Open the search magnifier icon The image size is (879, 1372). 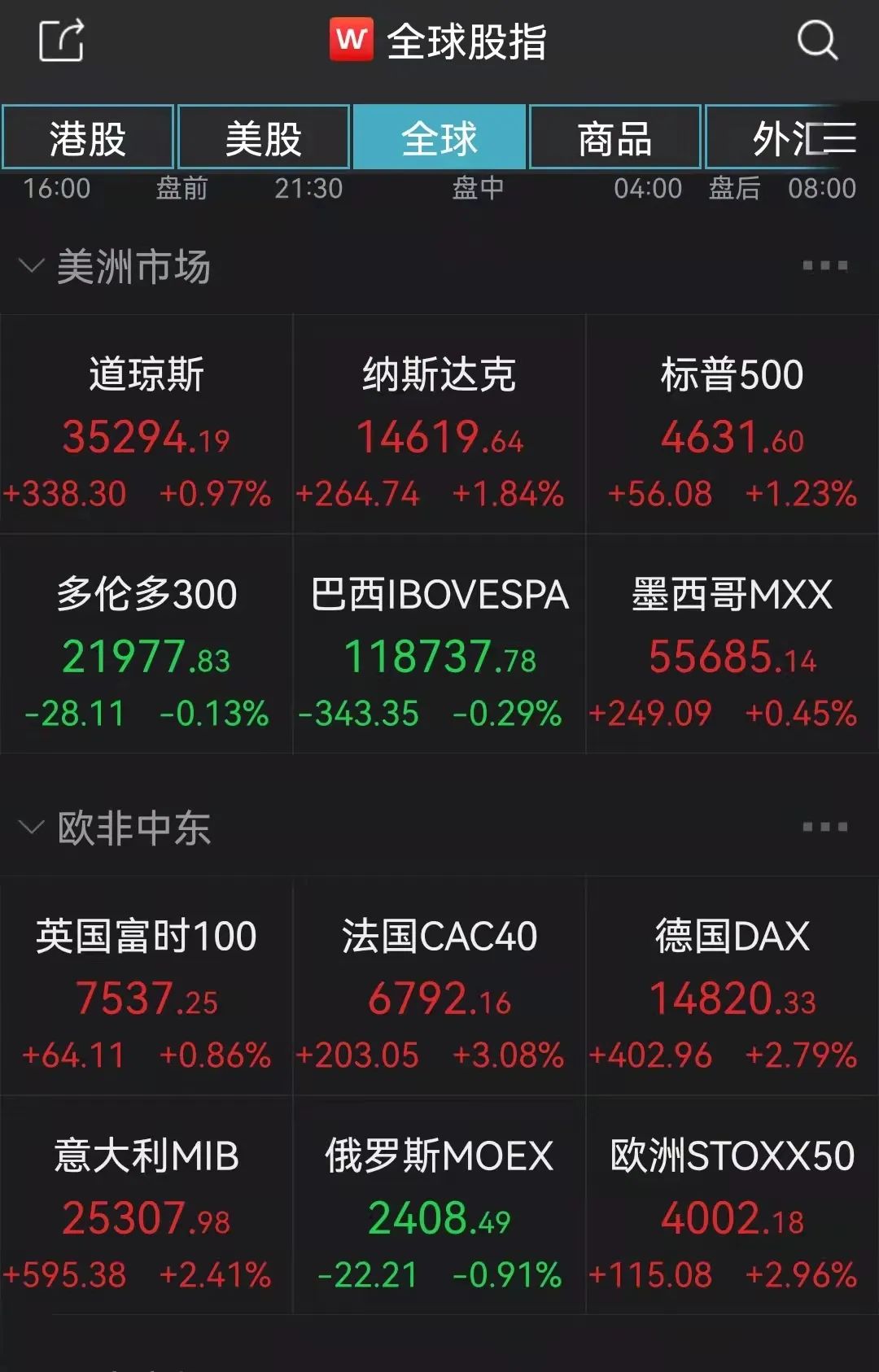[816, 41]
